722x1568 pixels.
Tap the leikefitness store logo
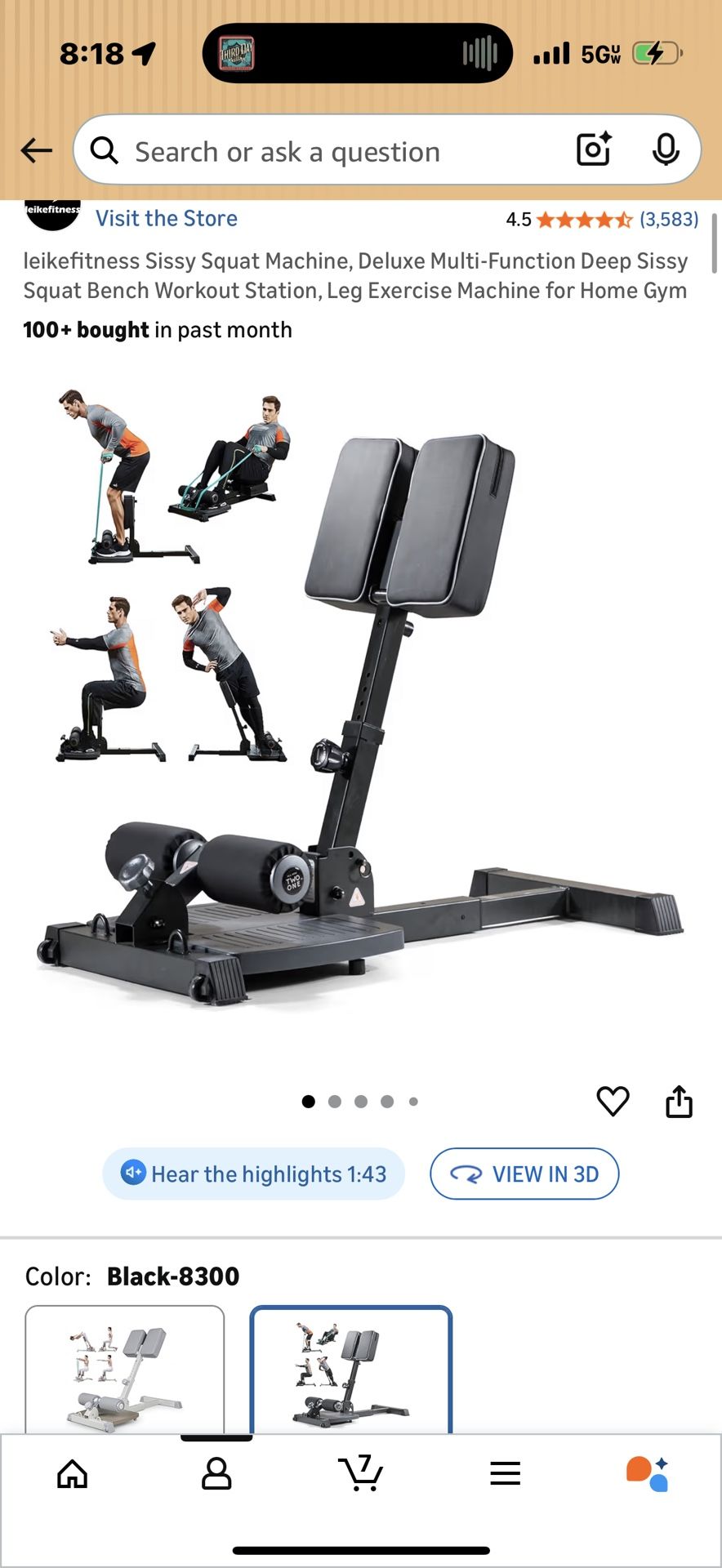51,212
